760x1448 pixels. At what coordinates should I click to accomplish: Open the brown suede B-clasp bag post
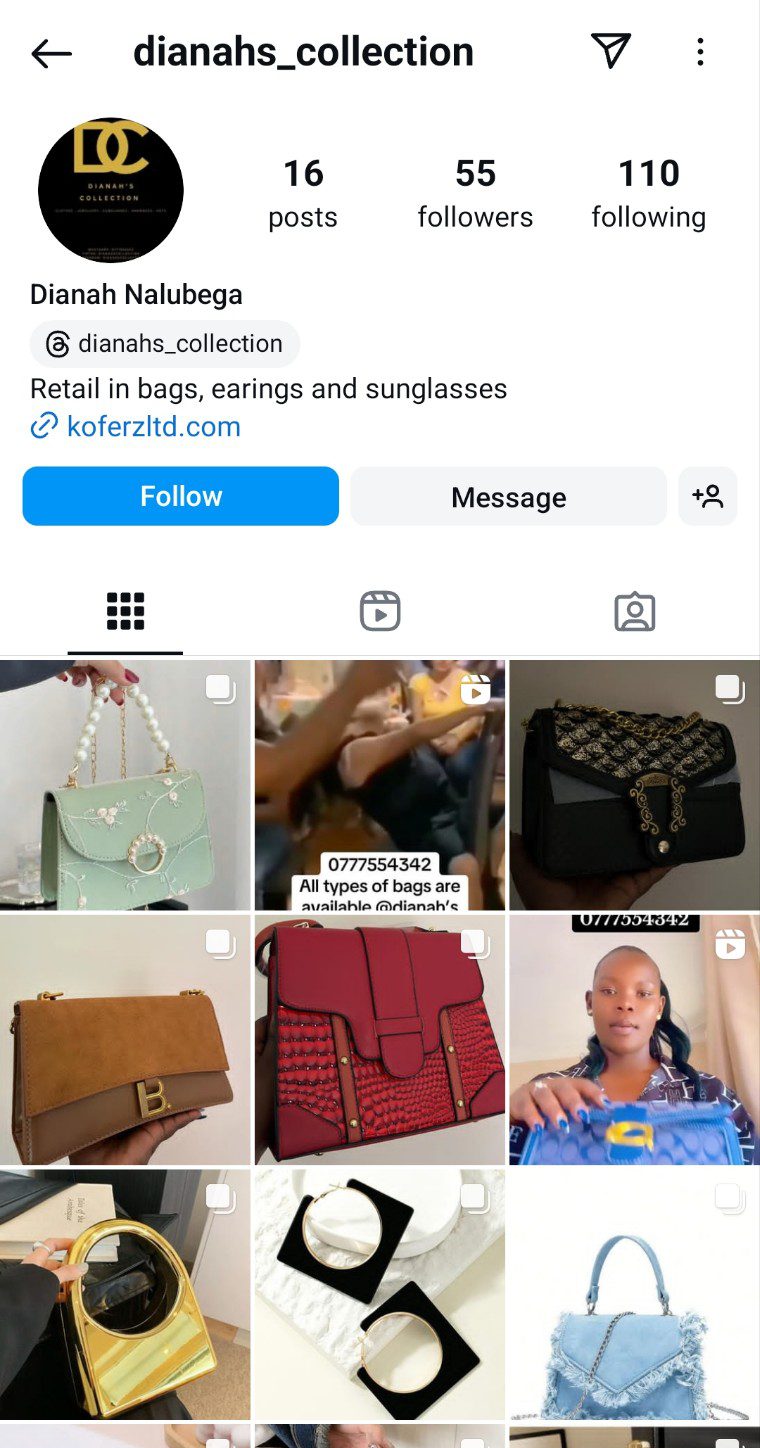click(125, 1040)
